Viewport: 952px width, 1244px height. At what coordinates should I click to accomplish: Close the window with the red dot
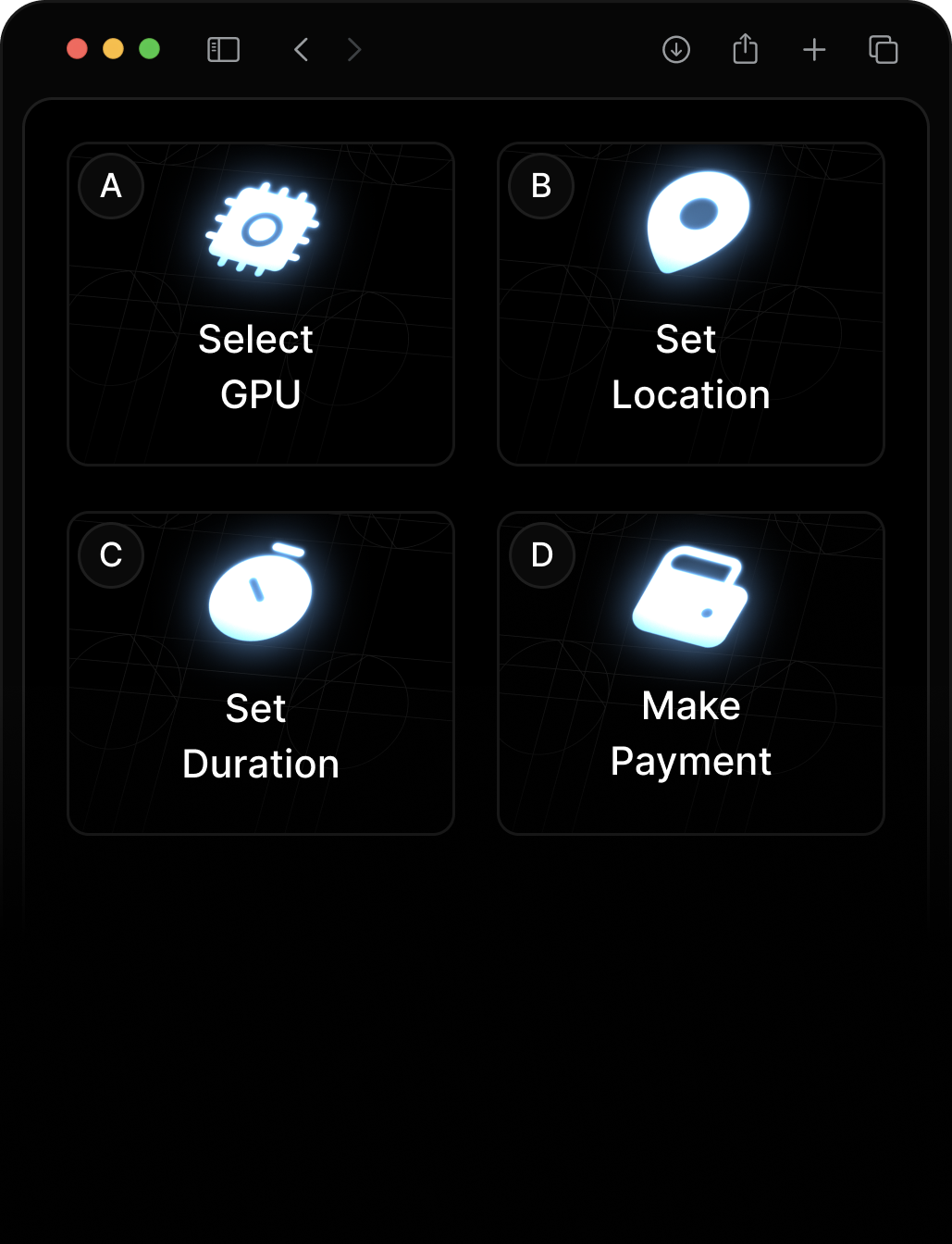78,49
